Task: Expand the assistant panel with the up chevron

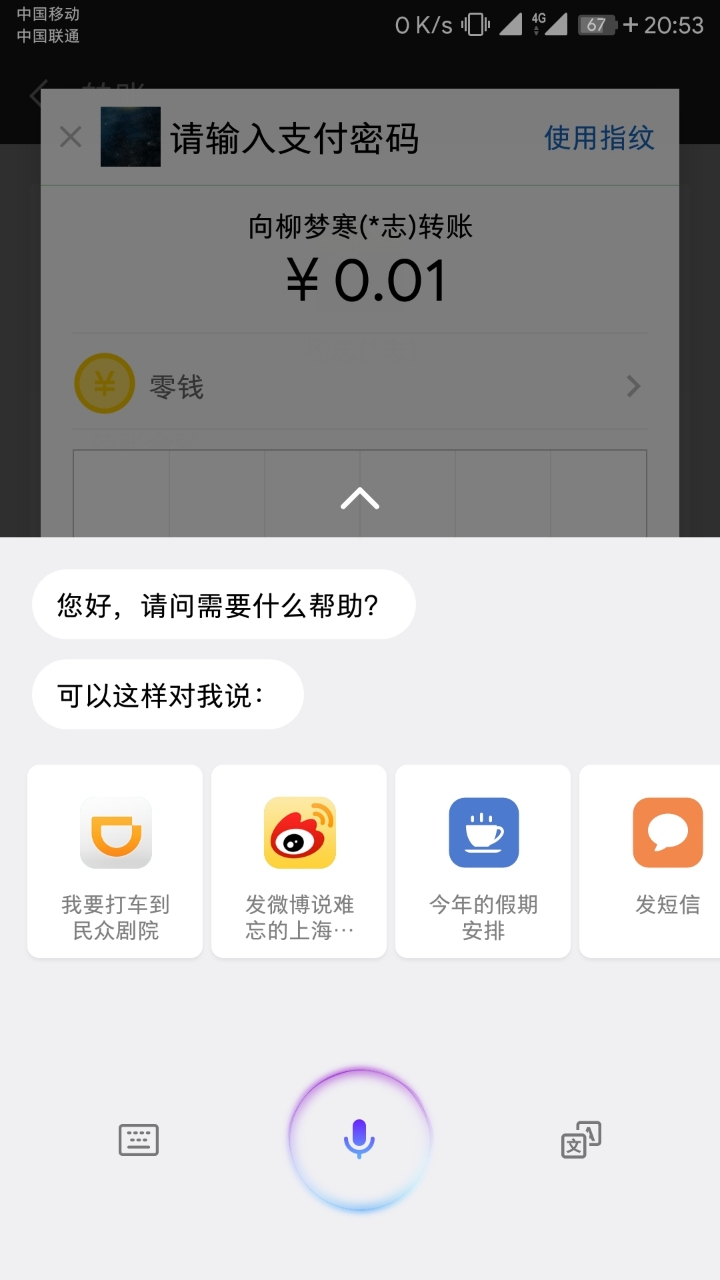Action: tap(360, 498)
